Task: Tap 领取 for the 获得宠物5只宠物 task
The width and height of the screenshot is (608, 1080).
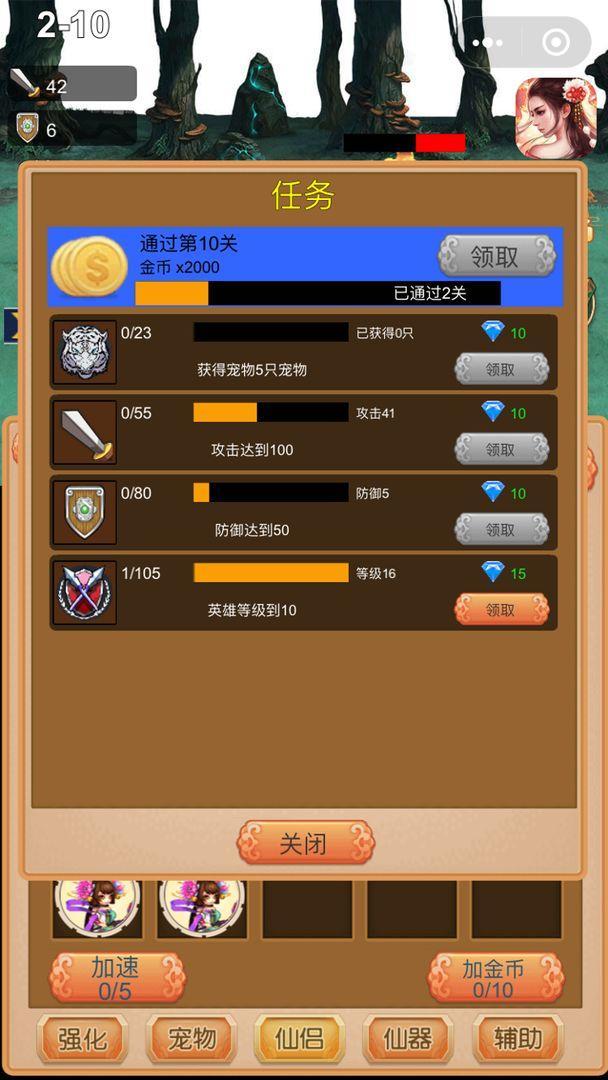Action: tap(501, 370)
